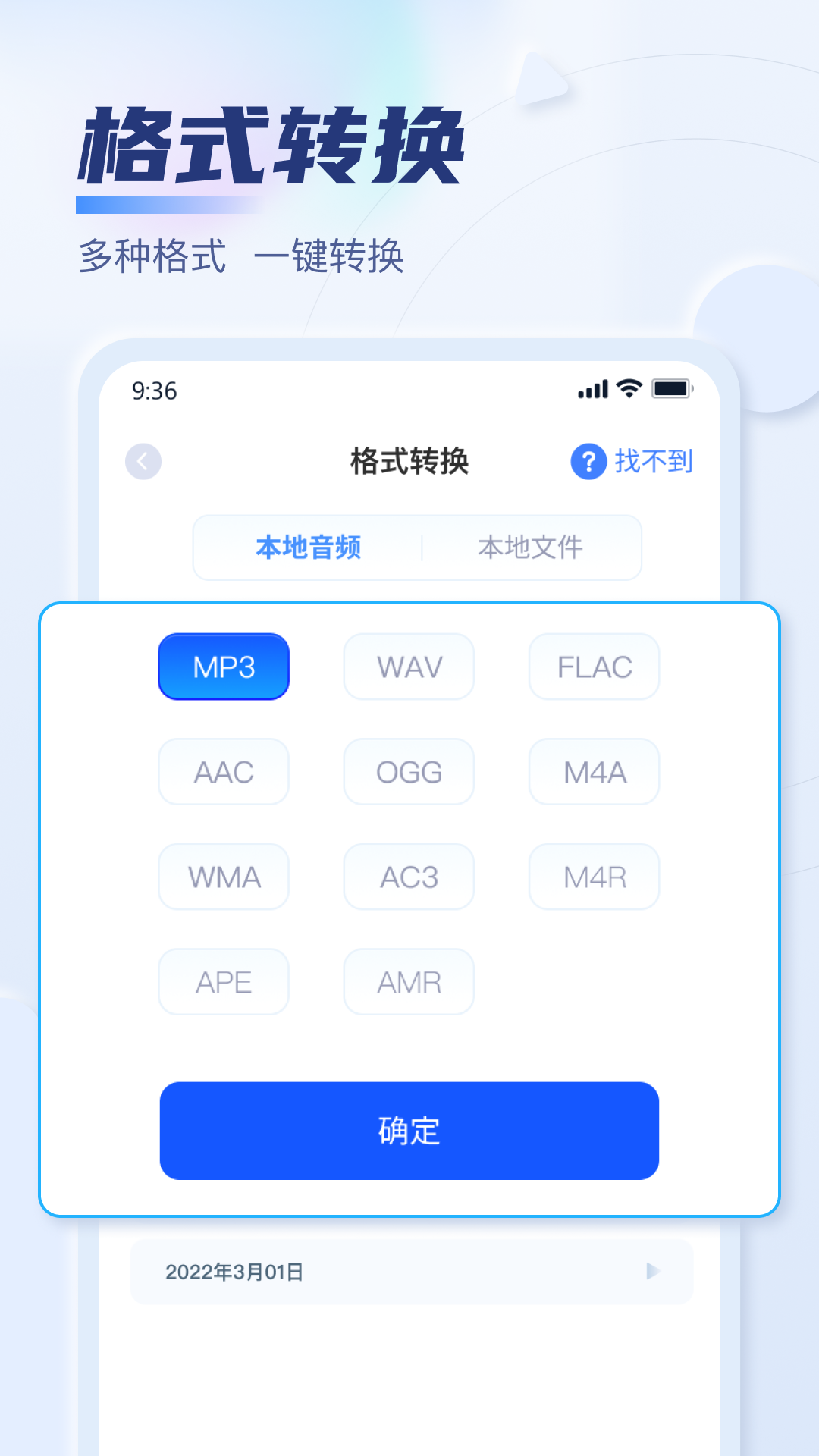819x1456 pixels.
Task: Switch to the 本地音频 tab
Action: (308, 548)
